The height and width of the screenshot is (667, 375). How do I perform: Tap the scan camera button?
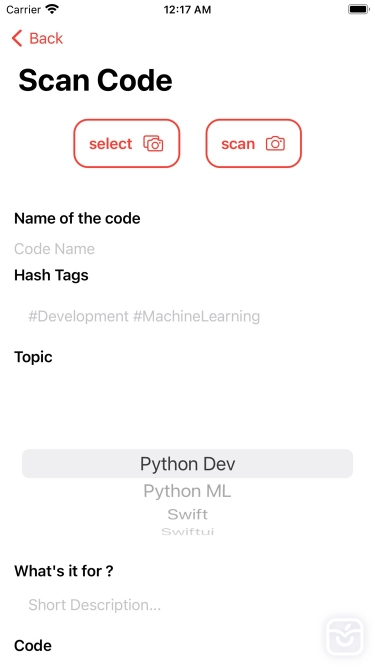point(254,143)
